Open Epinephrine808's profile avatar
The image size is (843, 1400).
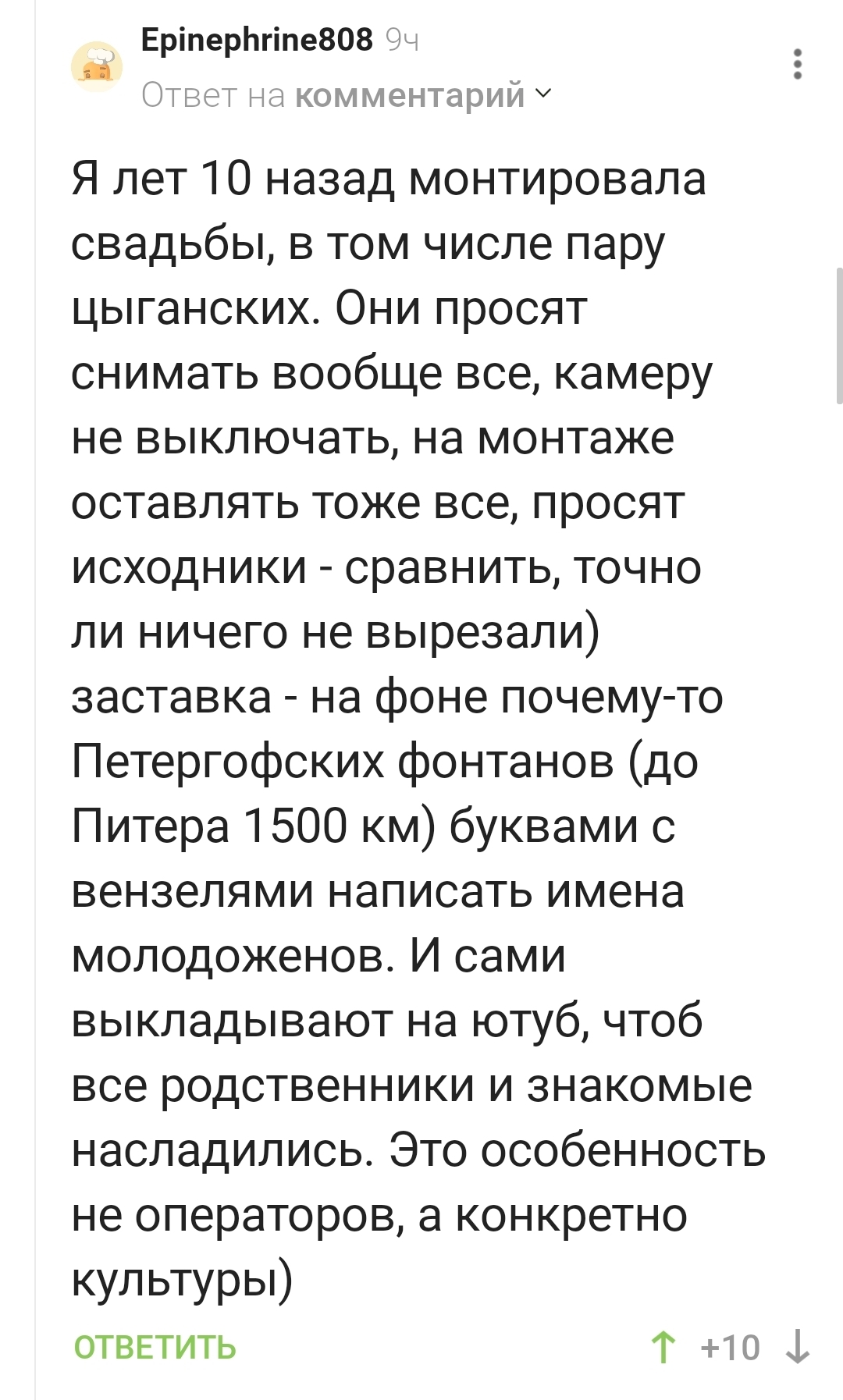click(x=97, y=66)
